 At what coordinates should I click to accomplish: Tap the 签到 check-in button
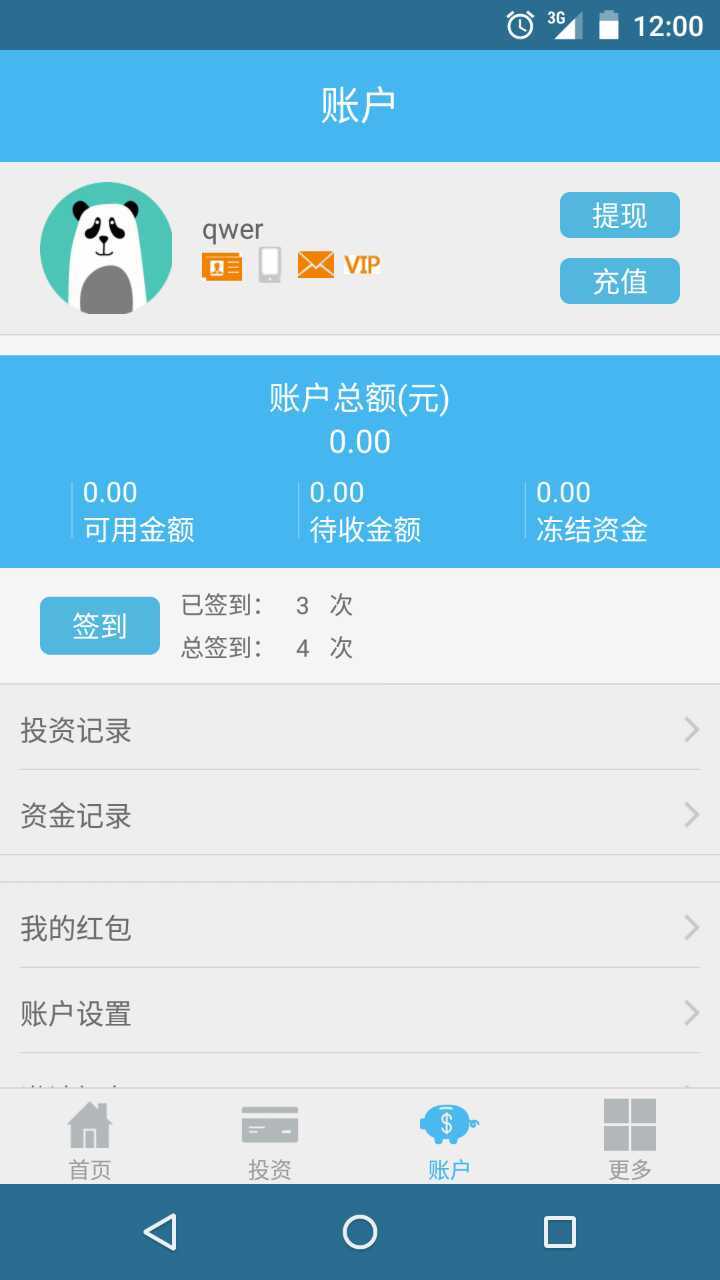[x=100, y=626]
